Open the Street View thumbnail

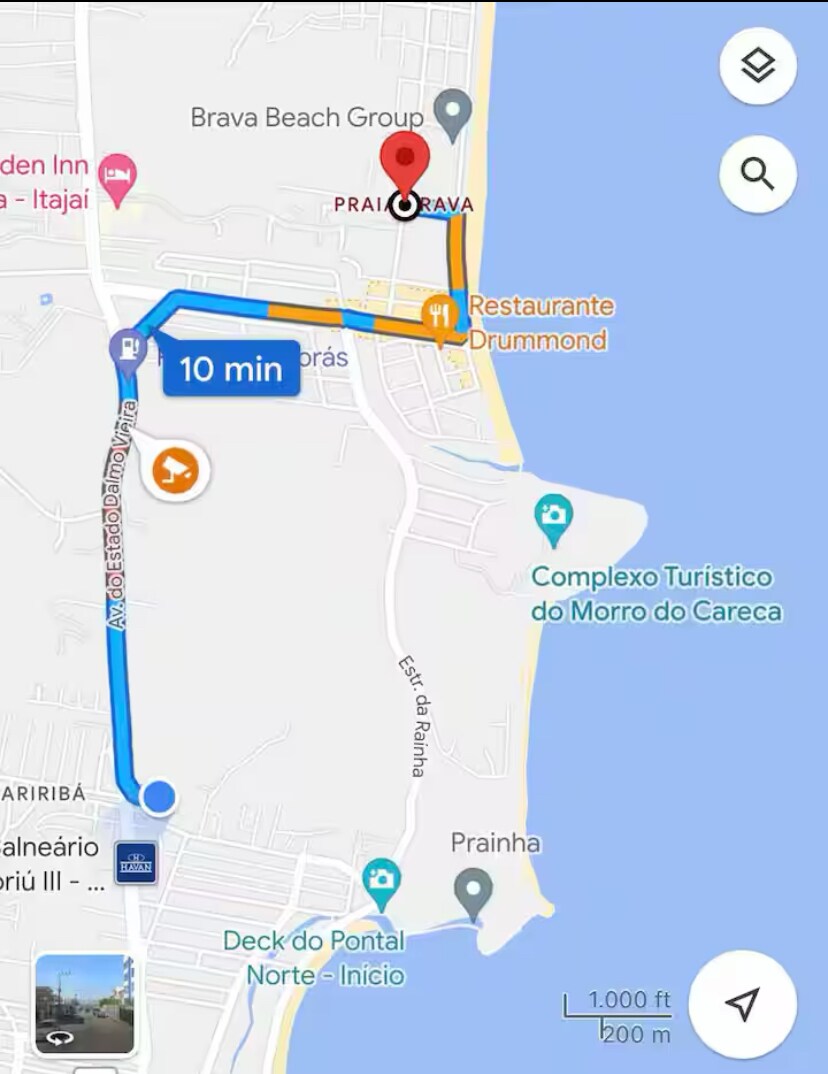pos(85,1003)
